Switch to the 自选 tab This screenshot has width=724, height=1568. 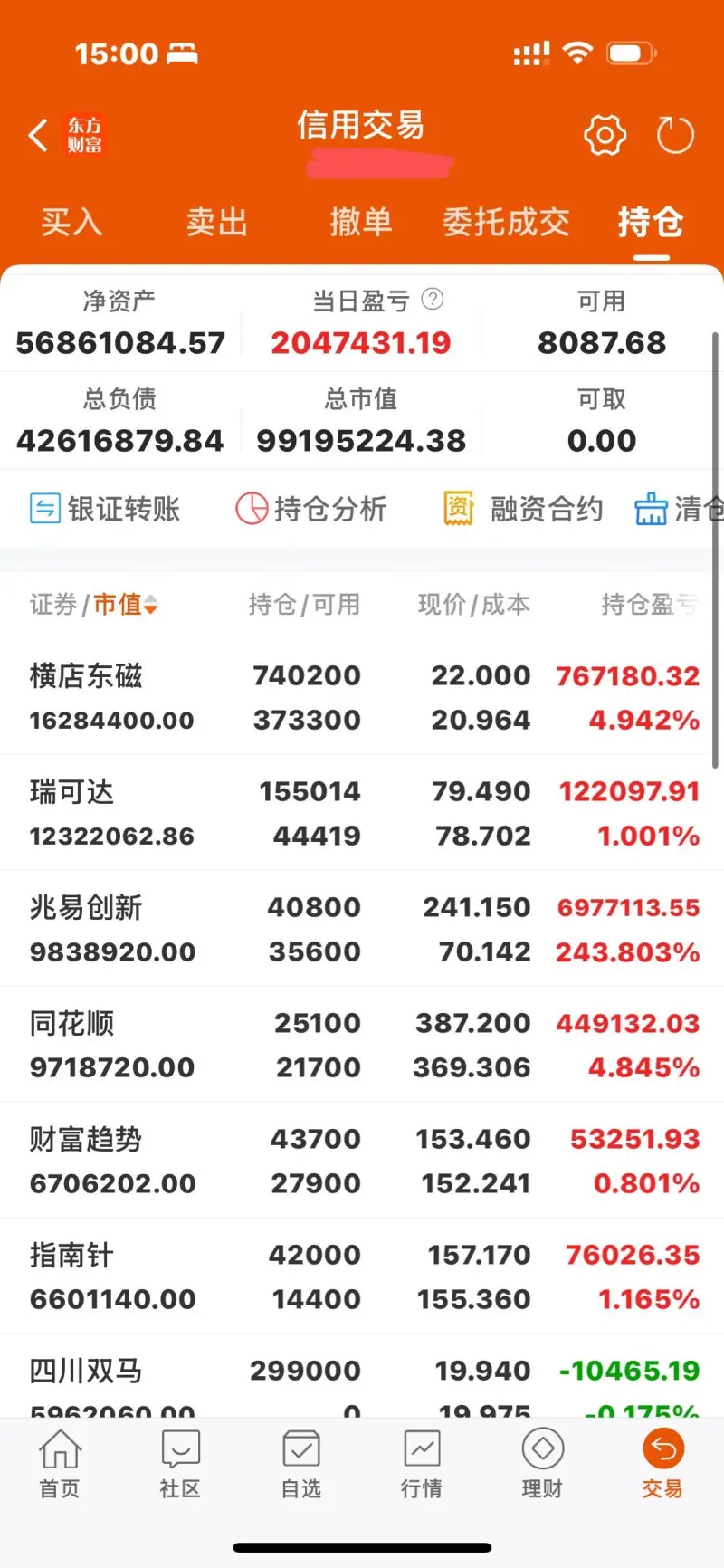(x=301, y=1464)
